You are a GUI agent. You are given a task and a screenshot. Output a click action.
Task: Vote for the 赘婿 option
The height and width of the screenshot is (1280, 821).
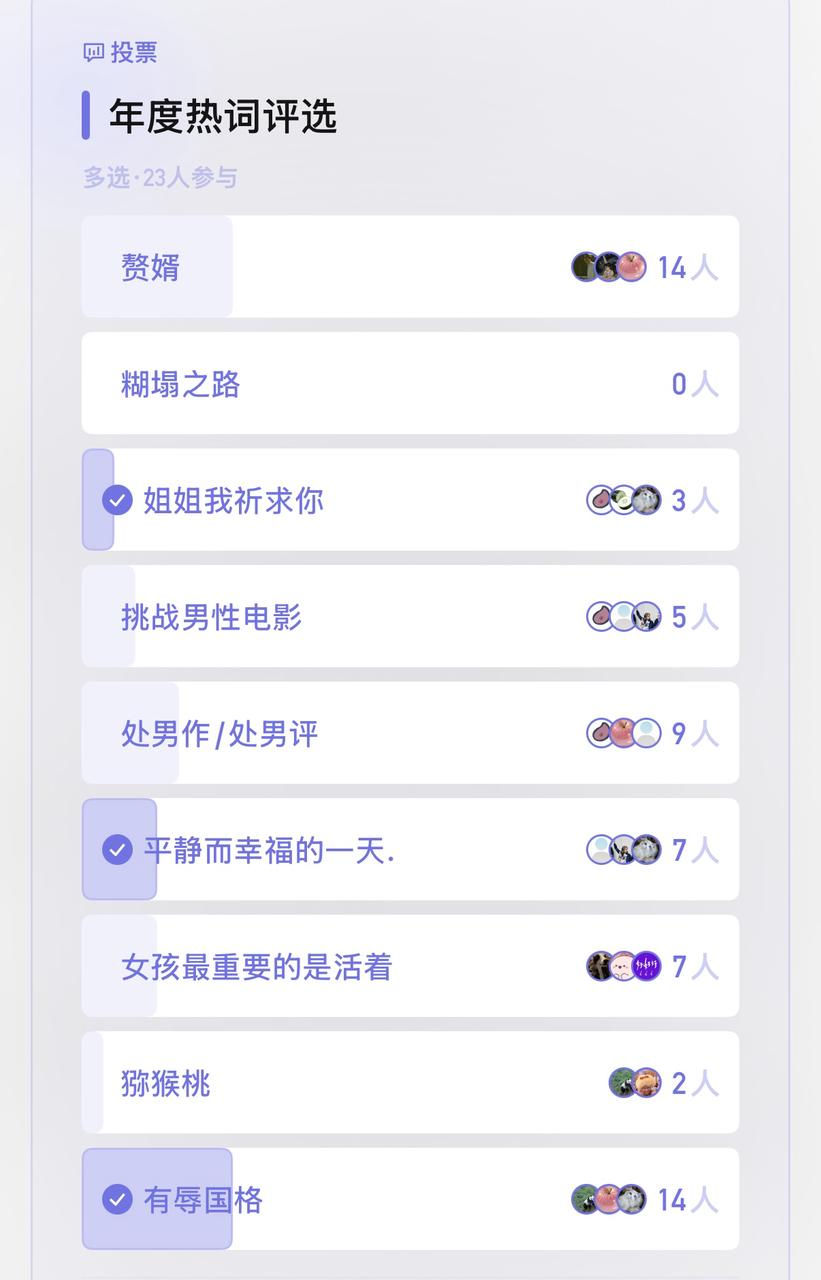pos(150,267)
